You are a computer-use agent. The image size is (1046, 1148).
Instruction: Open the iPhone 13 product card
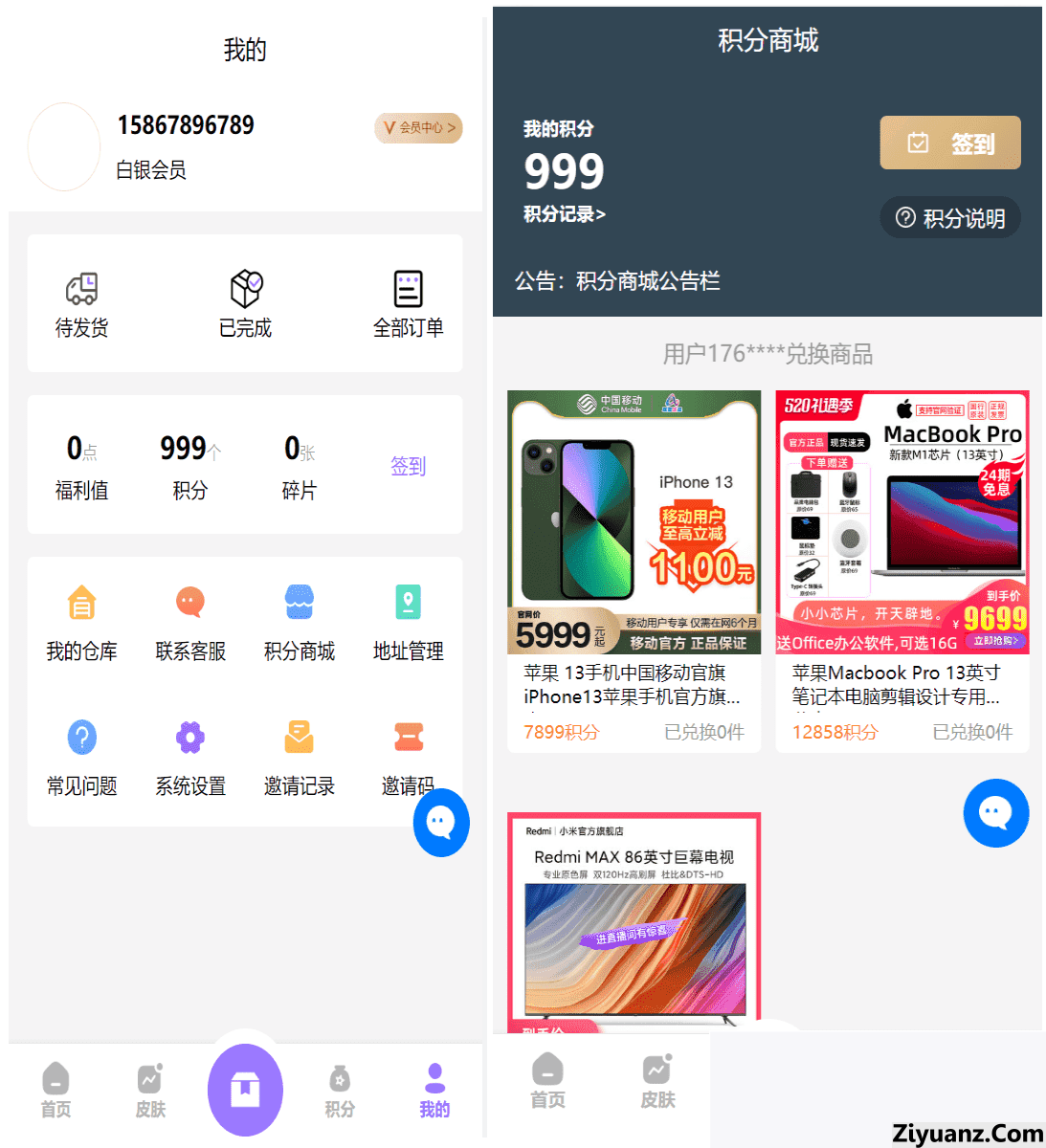(634, 570)
